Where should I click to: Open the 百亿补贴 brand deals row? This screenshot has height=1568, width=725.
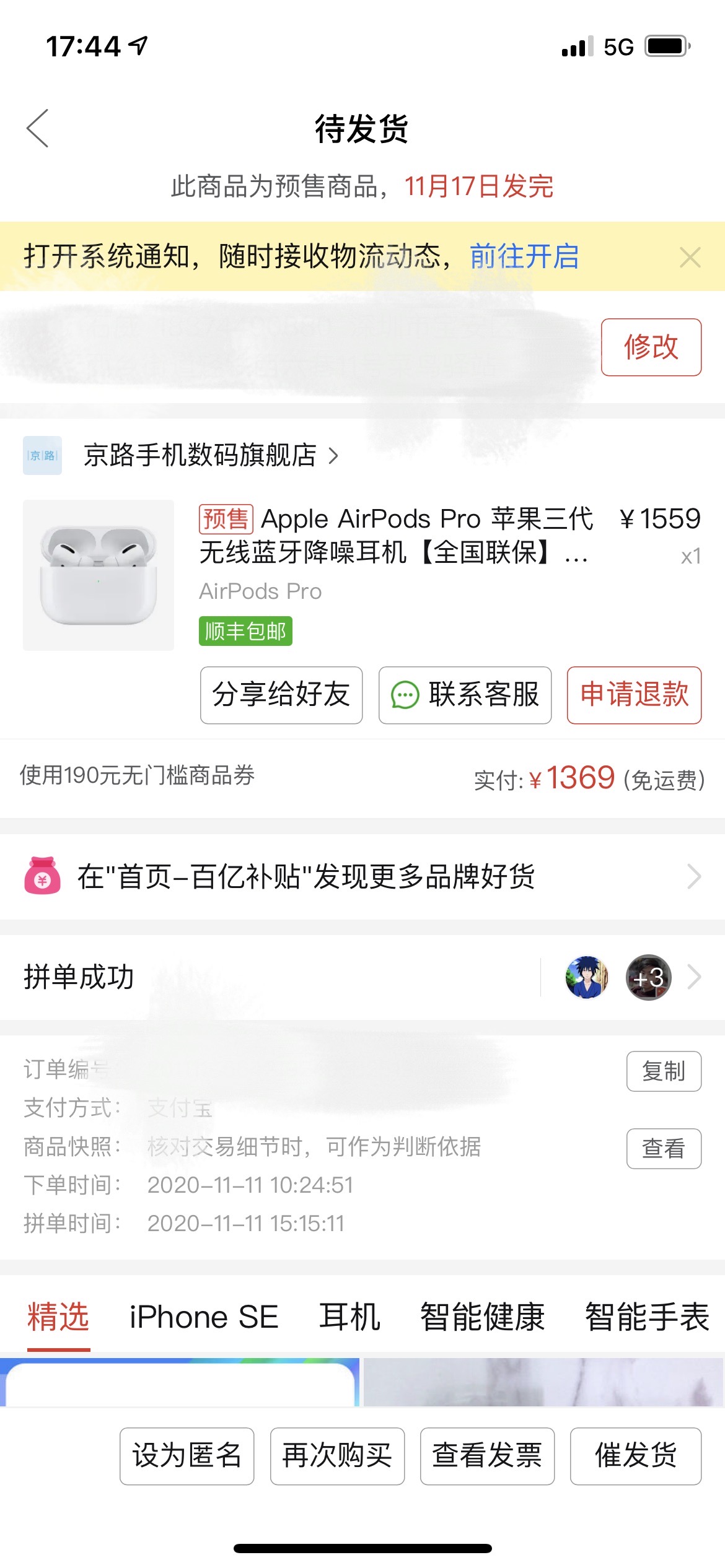(362, 876)
